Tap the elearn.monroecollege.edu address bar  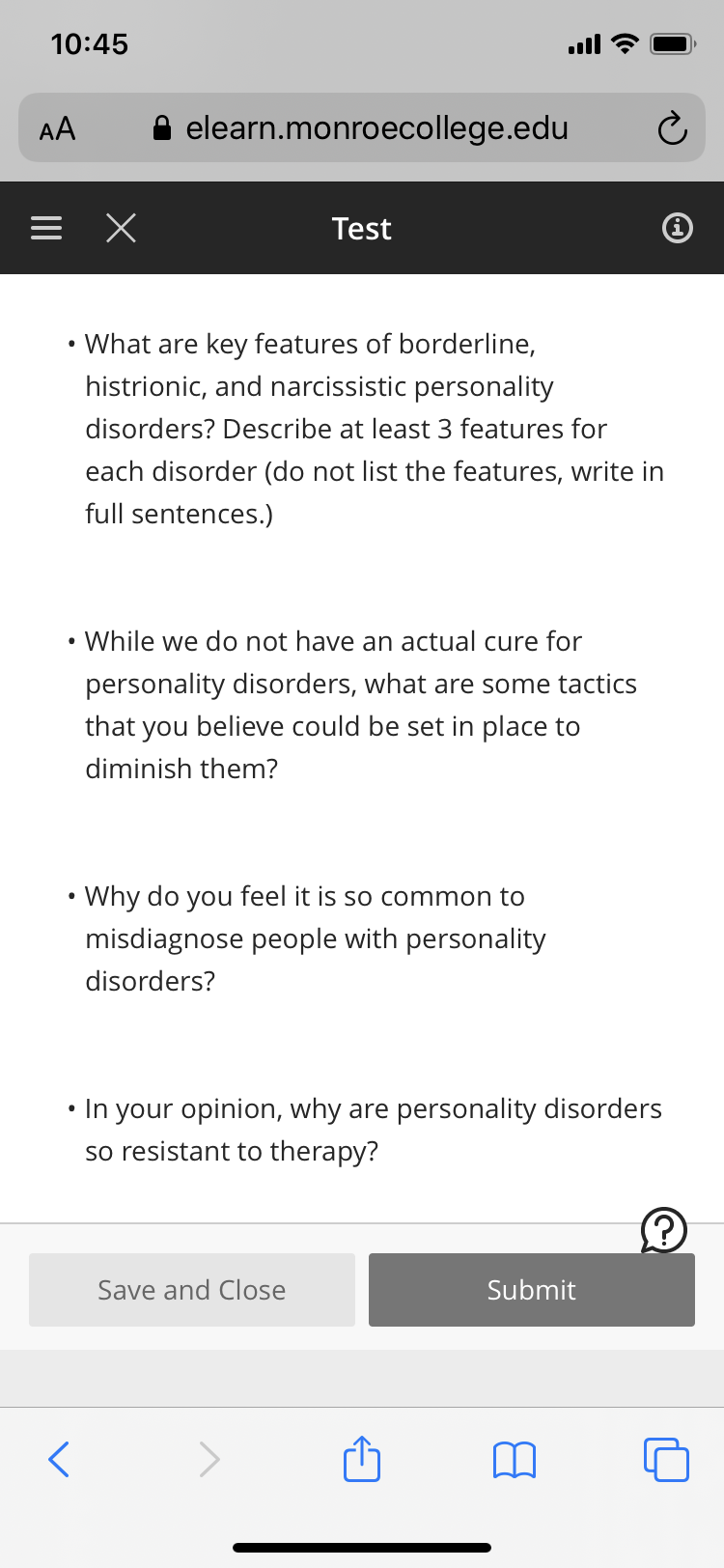point(362,127)
